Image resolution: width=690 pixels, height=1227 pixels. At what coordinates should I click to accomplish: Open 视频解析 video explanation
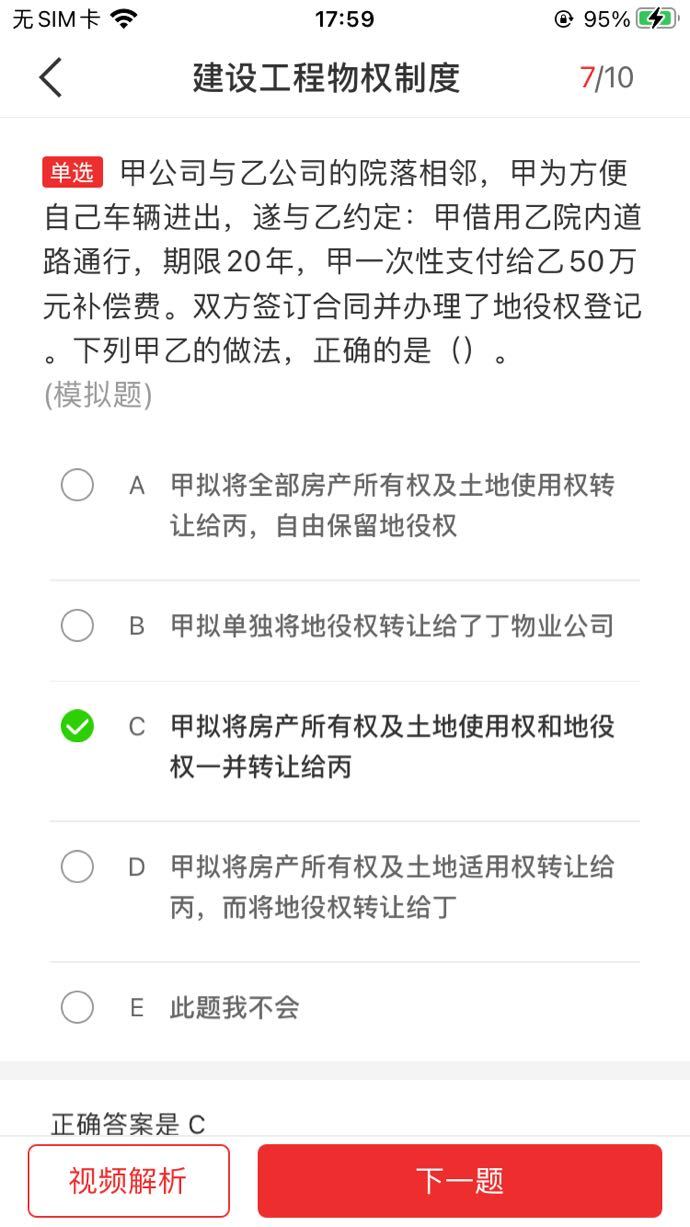click(x=128, y=1181)
